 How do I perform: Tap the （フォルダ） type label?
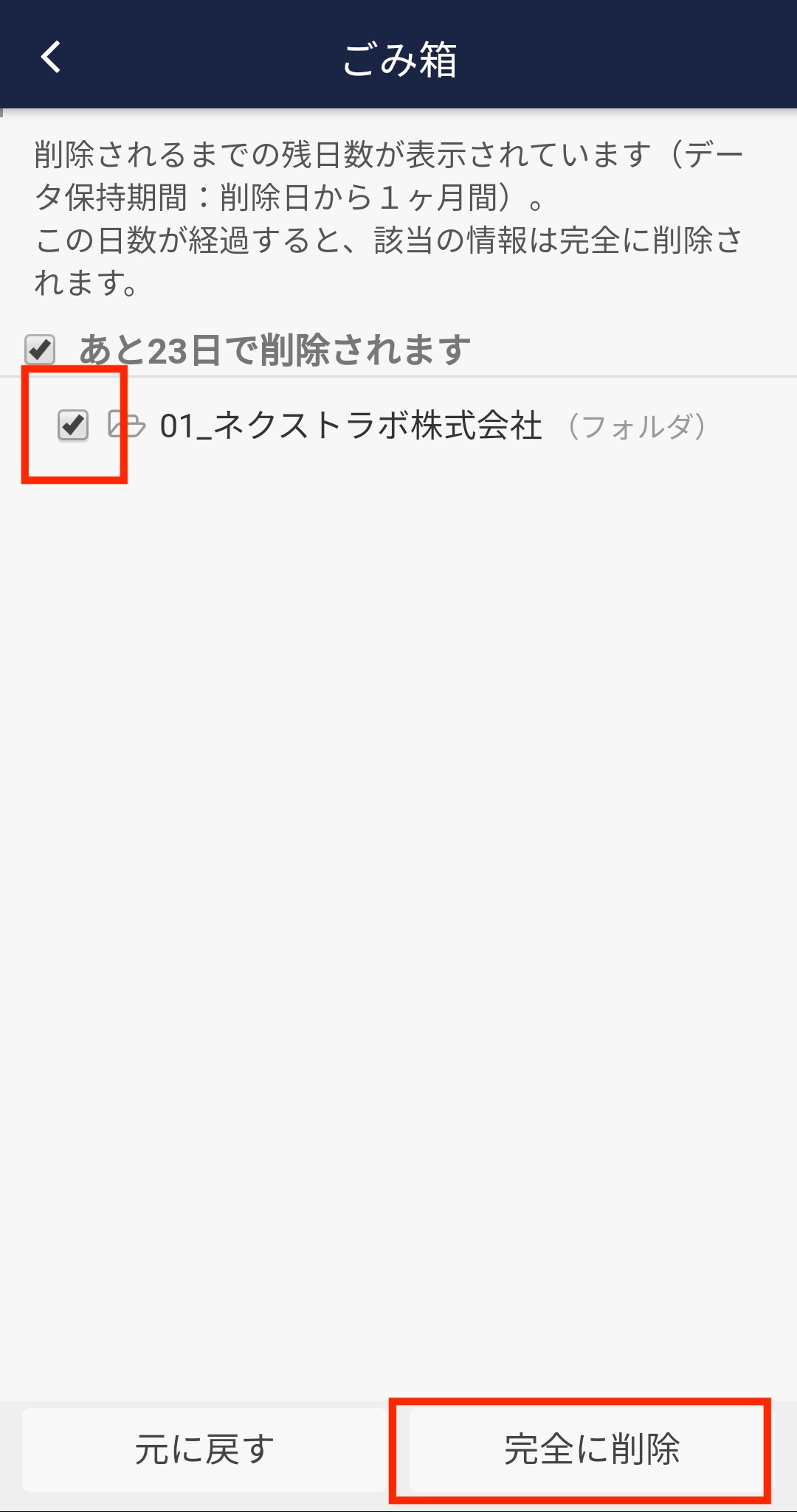click(x=638, y=425)
